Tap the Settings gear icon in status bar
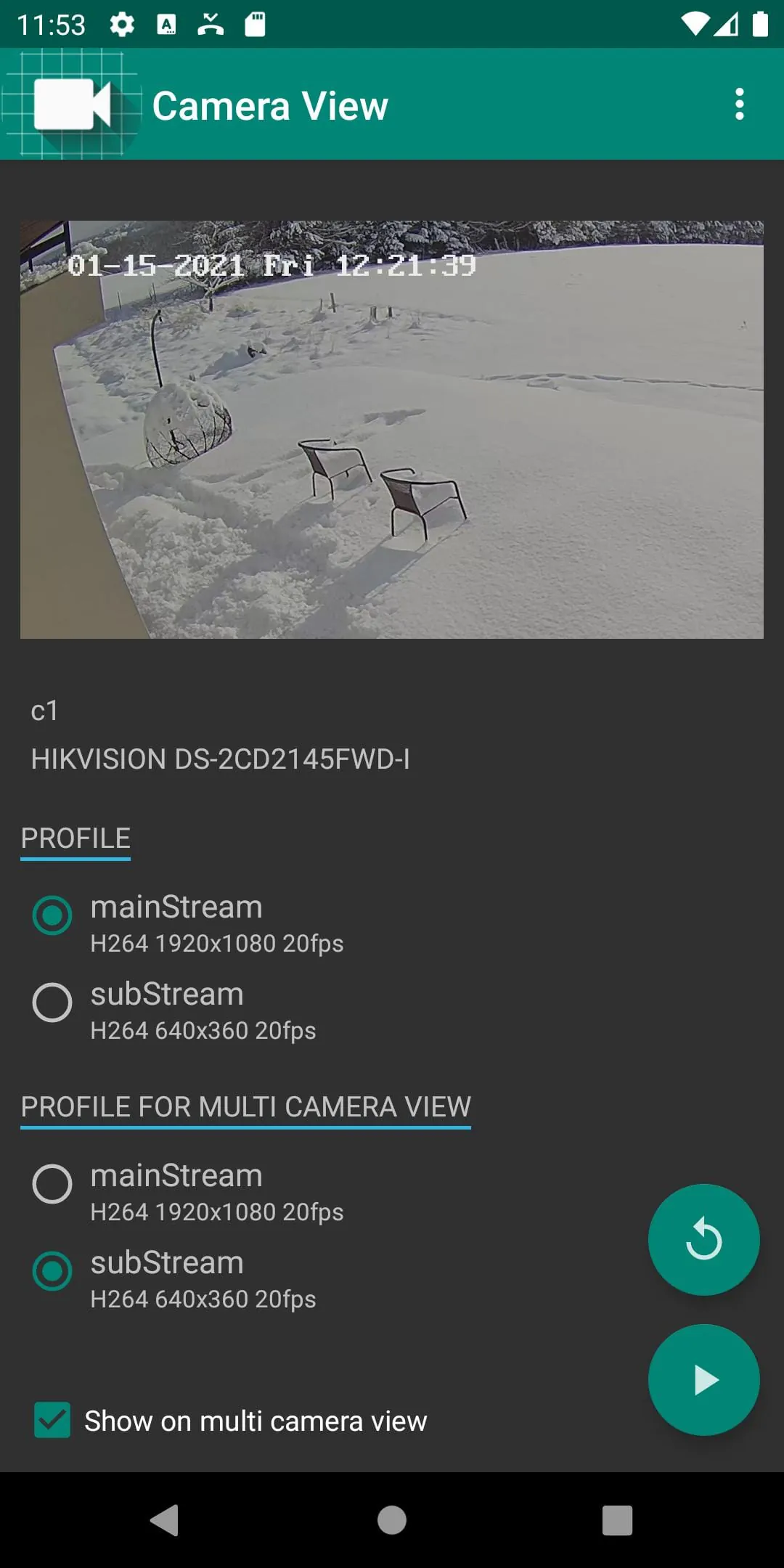 pos(121,24)
